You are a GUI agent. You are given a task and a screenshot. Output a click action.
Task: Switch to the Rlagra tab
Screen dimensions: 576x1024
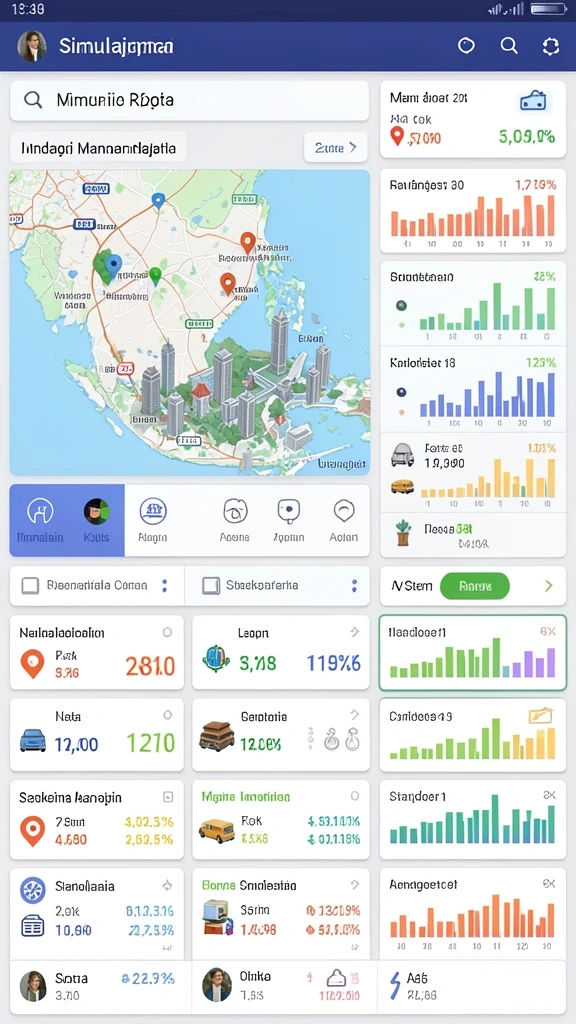153,520
